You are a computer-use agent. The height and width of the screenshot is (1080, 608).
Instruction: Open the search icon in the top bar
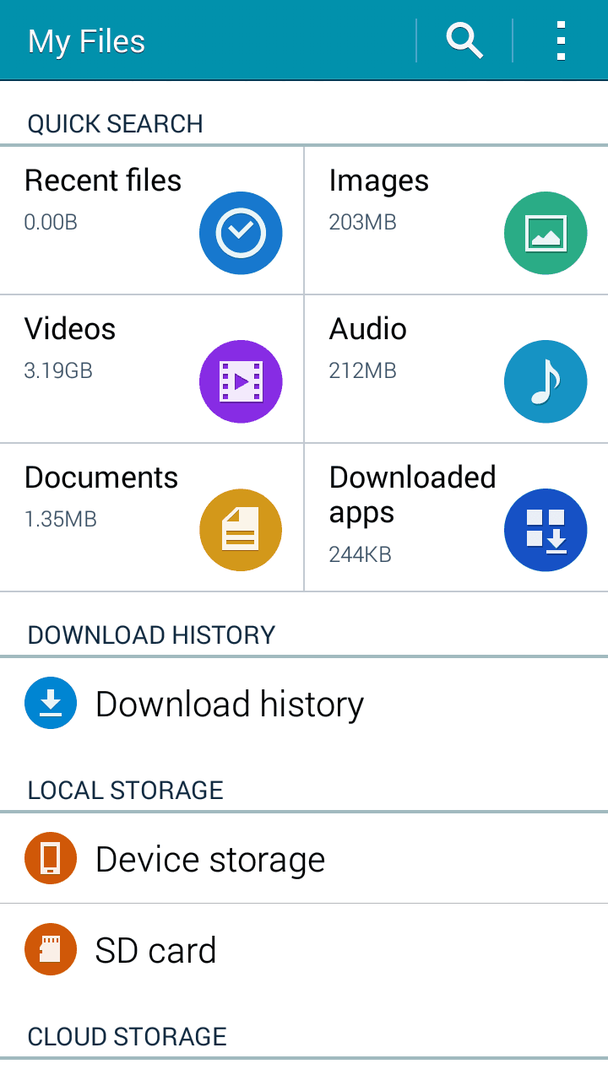pos(464,41)
